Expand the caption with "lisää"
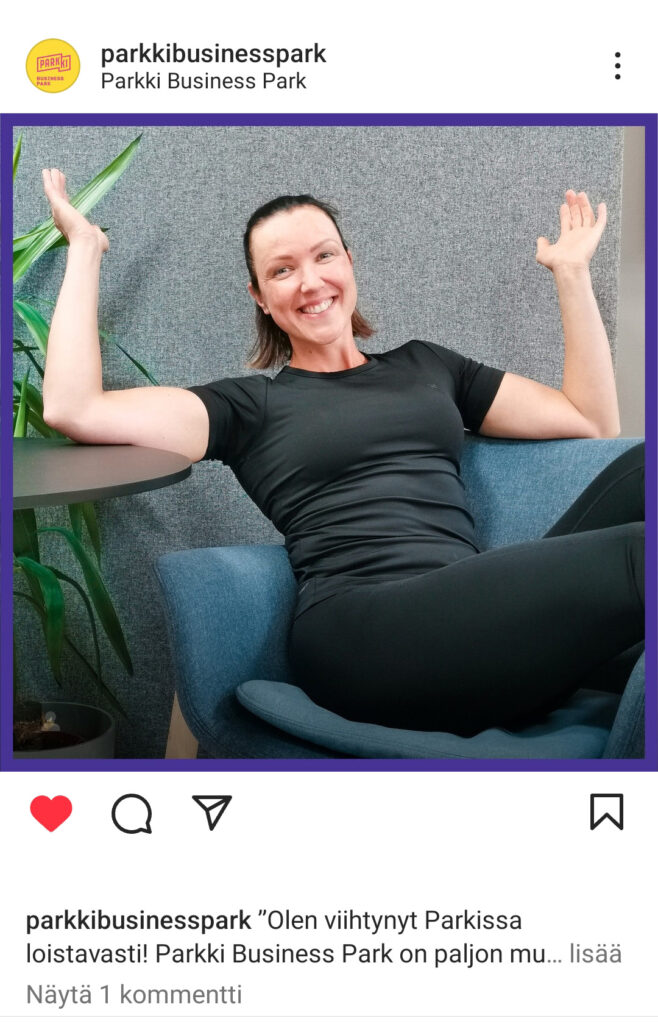 click(595, 954)
